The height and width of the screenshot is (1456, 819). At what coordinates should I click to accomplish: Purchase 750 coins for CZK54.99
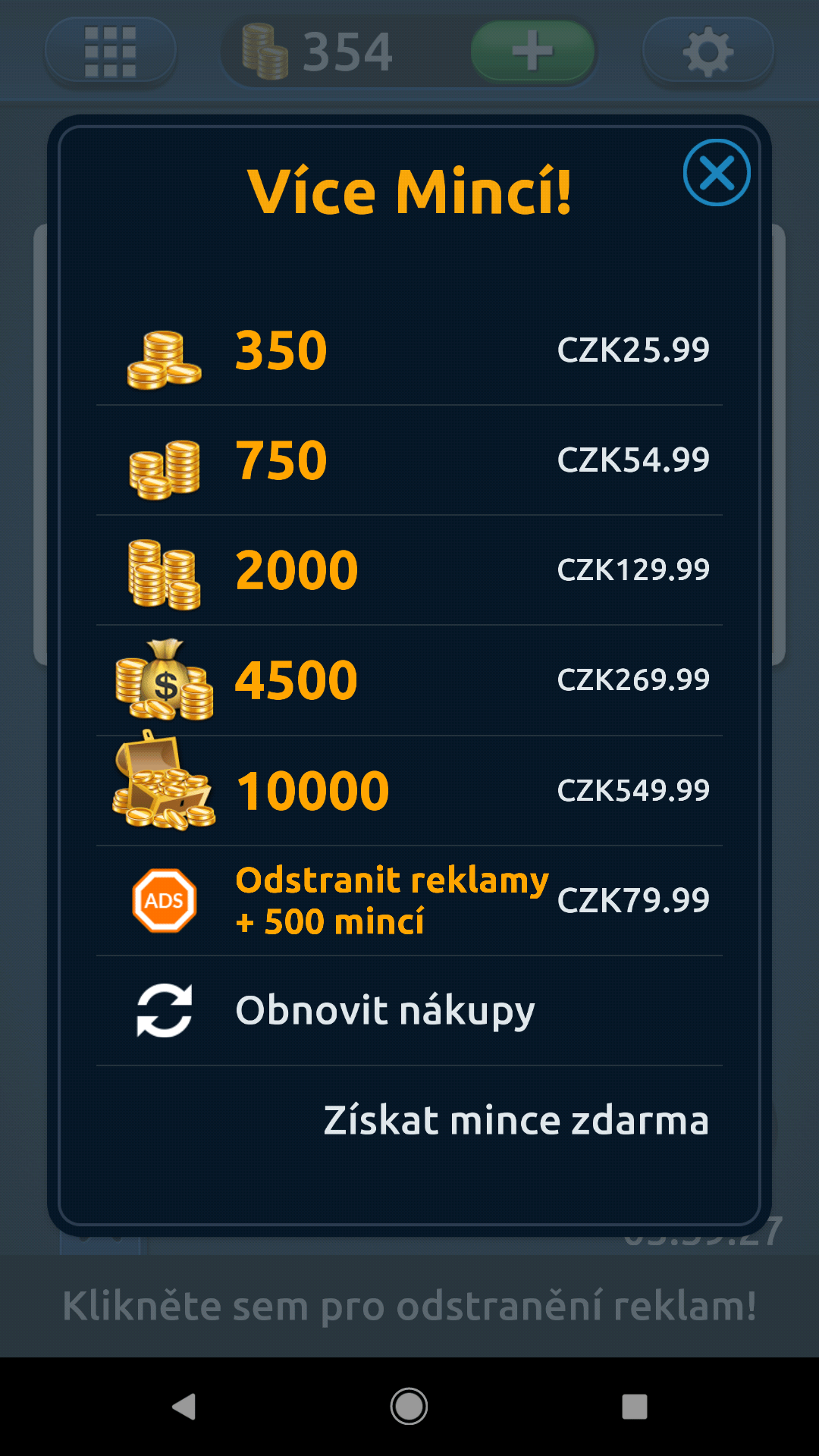click(x=409, y=460)
